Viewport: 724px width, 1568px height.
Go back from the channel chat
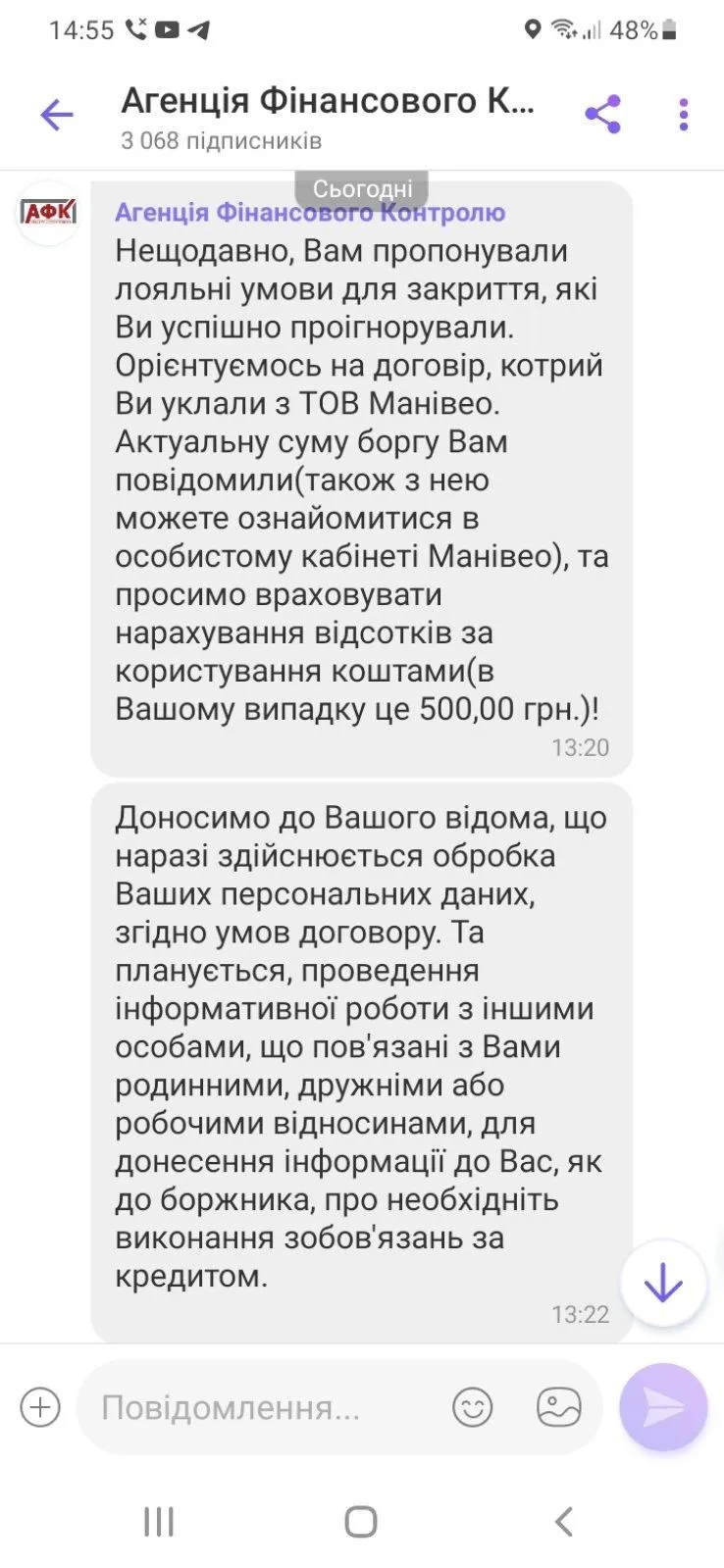(57, 116)
